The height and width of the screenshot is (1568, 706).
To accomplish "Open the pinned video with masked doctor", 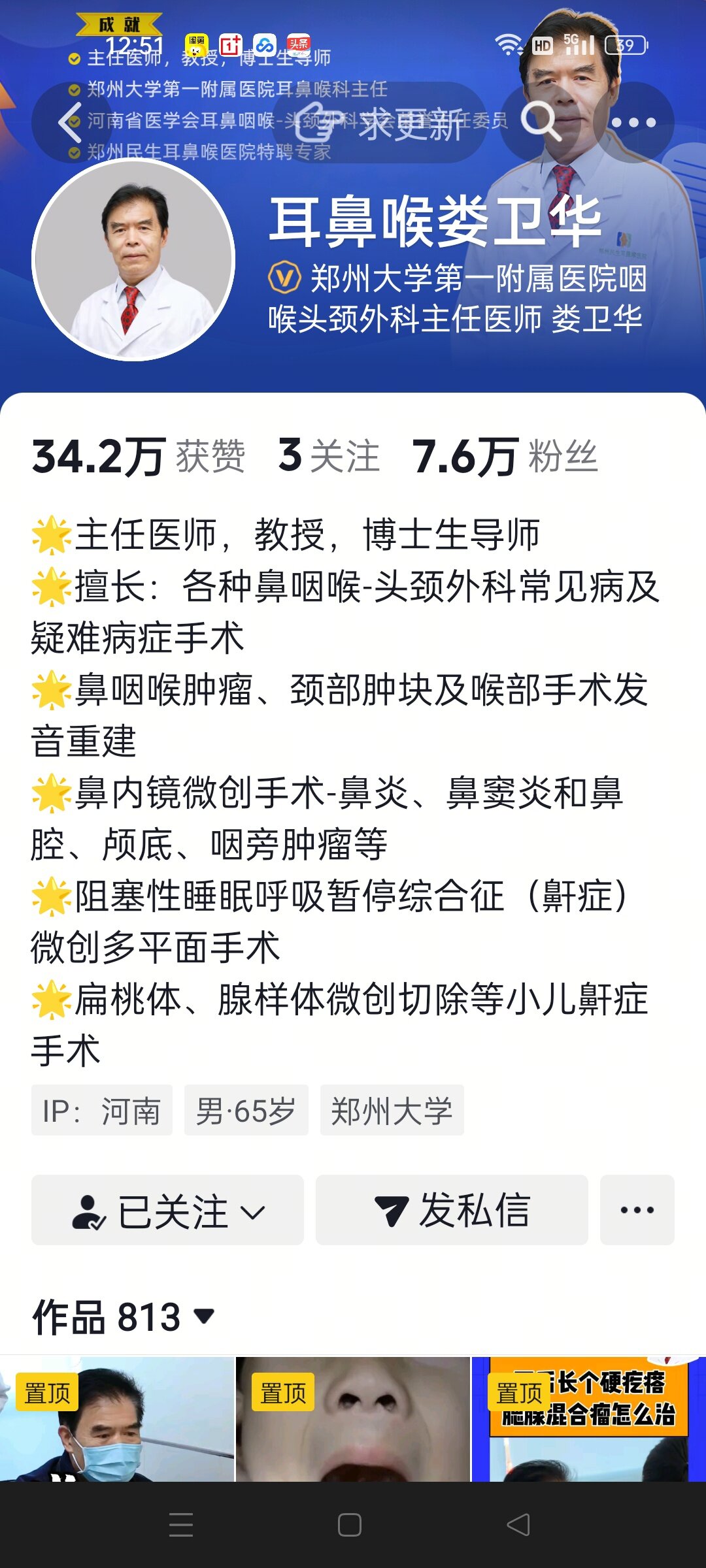I will tap(117, 1419).
